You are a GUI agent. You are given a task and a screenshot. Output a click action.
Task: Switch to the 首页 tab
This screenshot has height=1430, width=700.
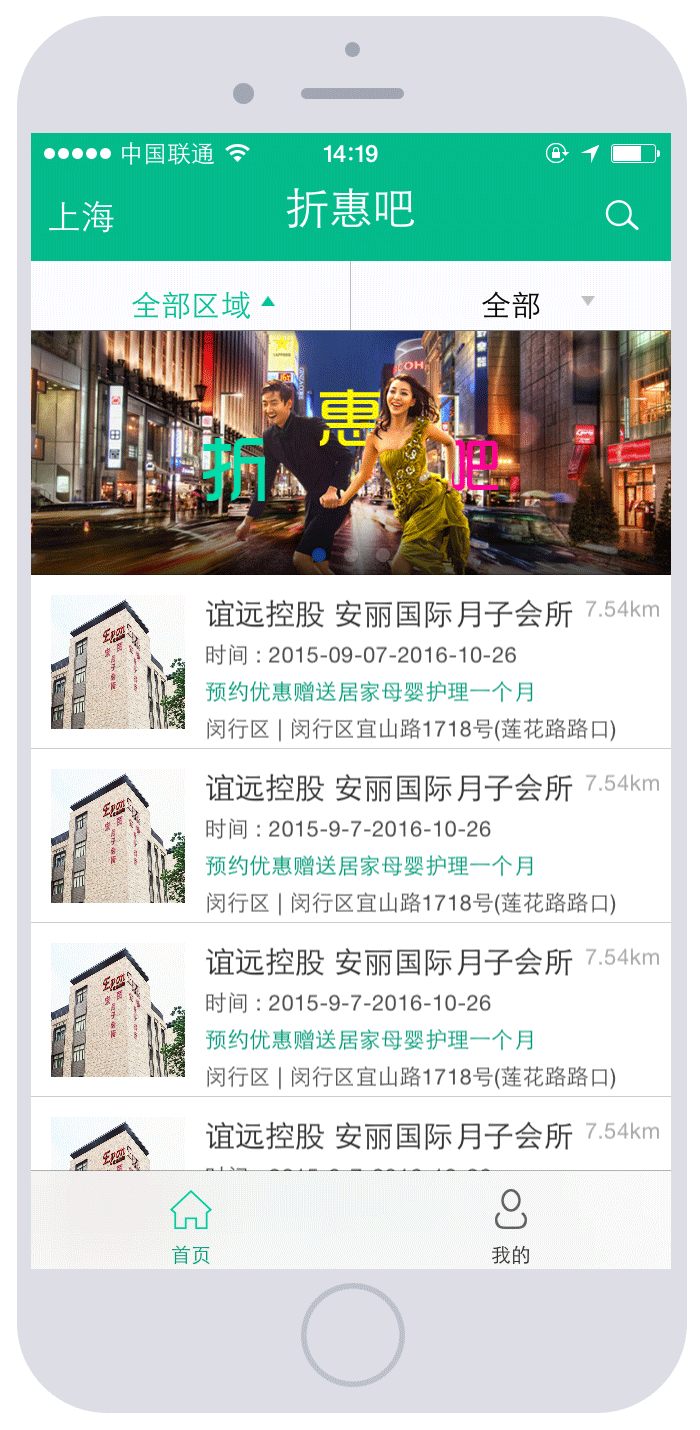[x=191, y=1224]
